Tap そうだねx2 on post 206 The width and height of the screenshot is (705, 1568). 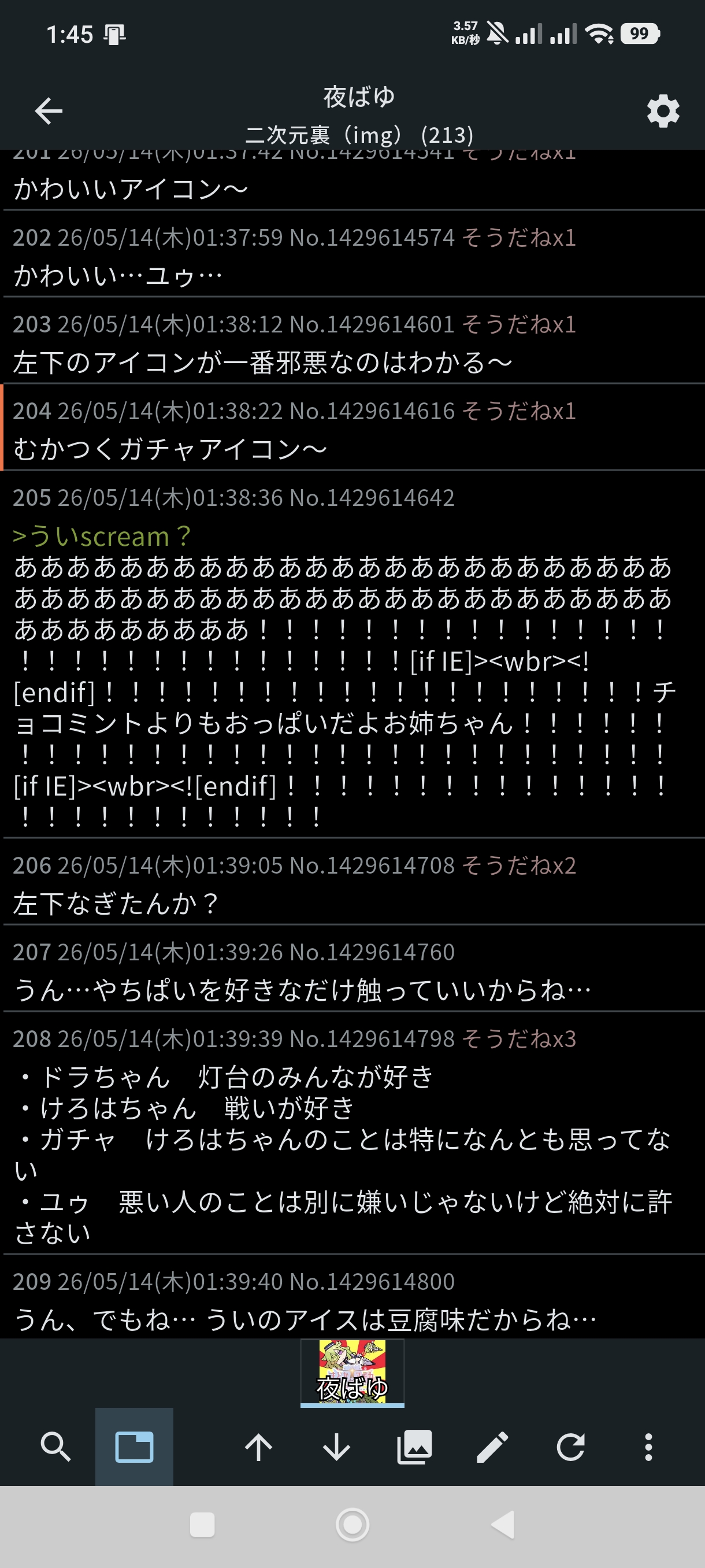click(x=519, y=865)
